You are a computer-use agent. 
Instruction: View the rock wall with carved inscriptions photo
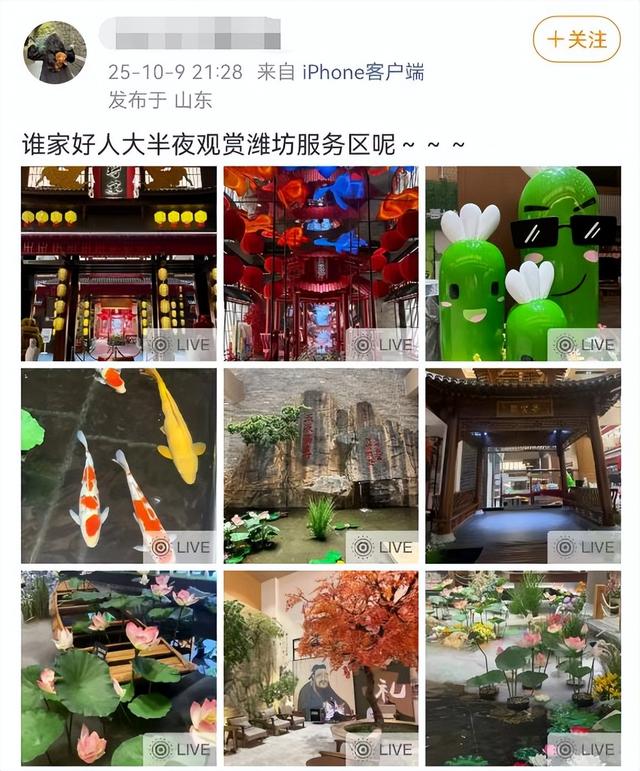tap(320, 465)
